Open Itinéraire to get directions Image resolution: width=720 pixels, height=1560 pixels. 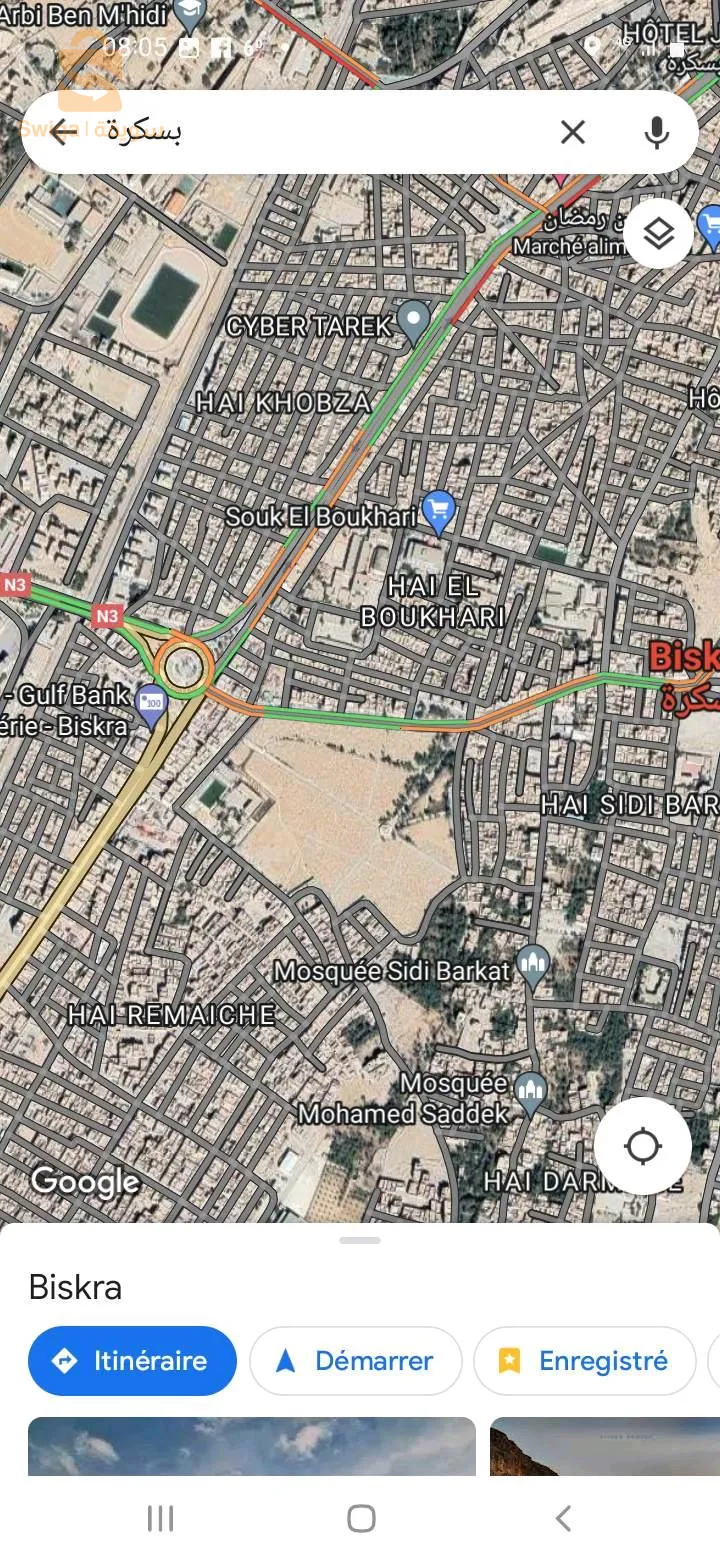click(132, 1360)
